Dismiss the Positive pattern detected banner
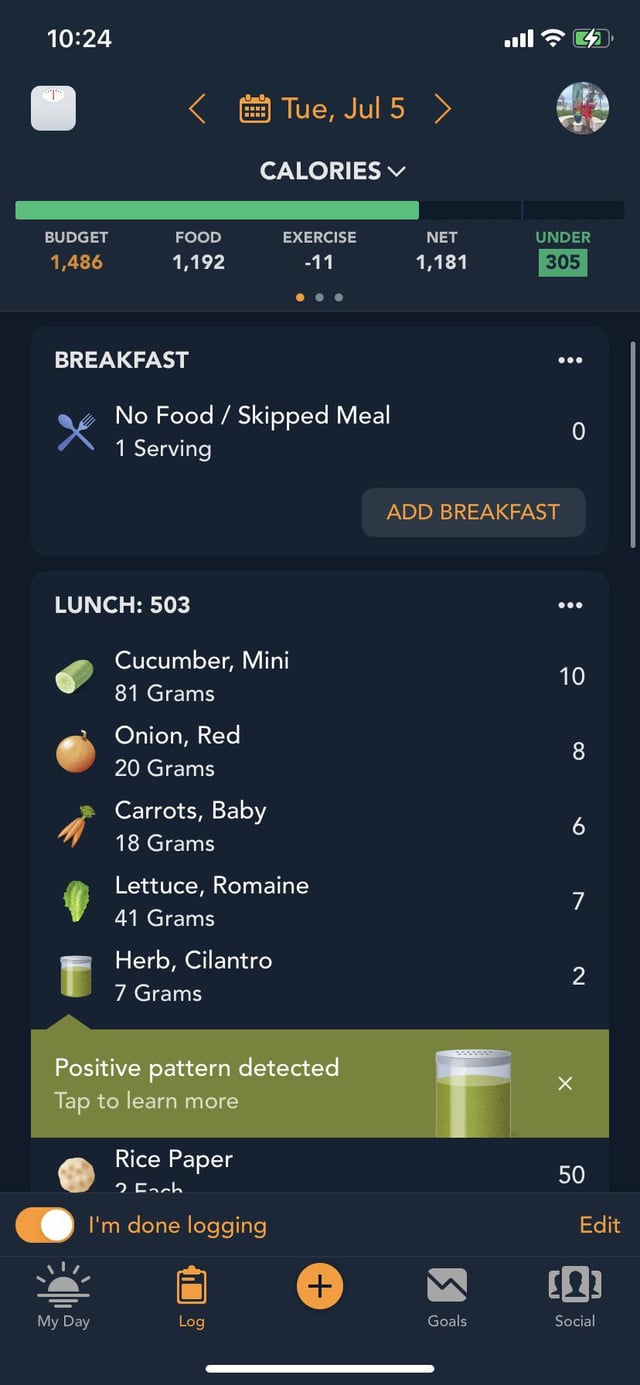The height and width of the screenshot is (1385, 640). click(565, 1083)
